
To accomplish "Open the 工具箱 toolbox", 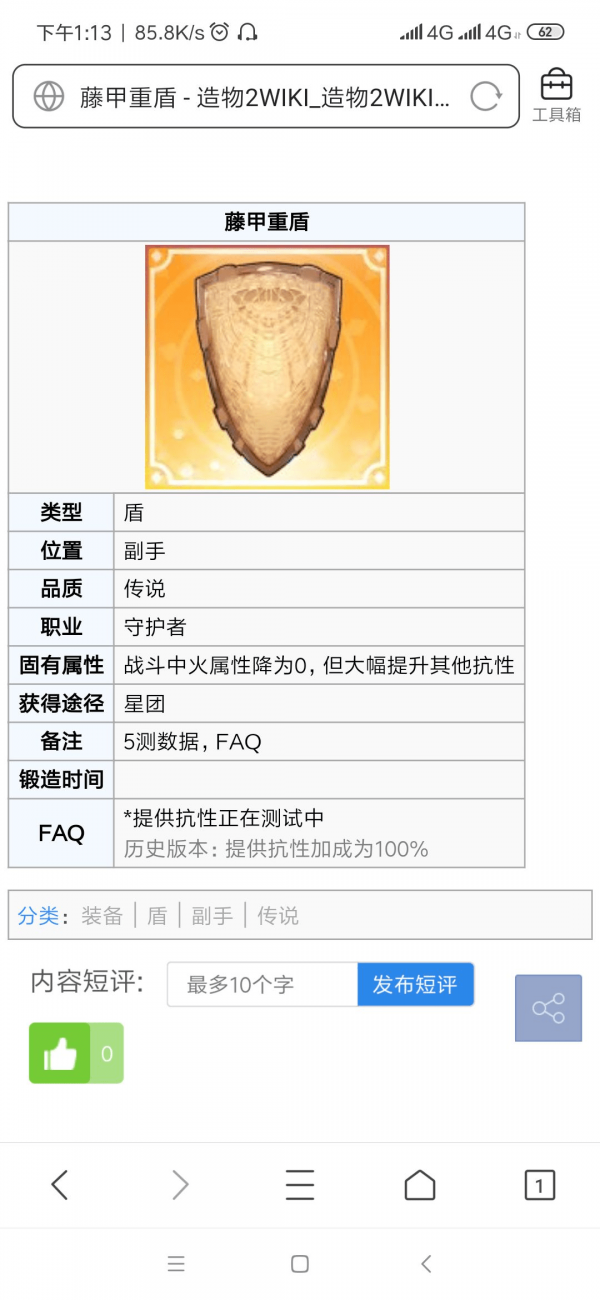I will pos(556,96).
